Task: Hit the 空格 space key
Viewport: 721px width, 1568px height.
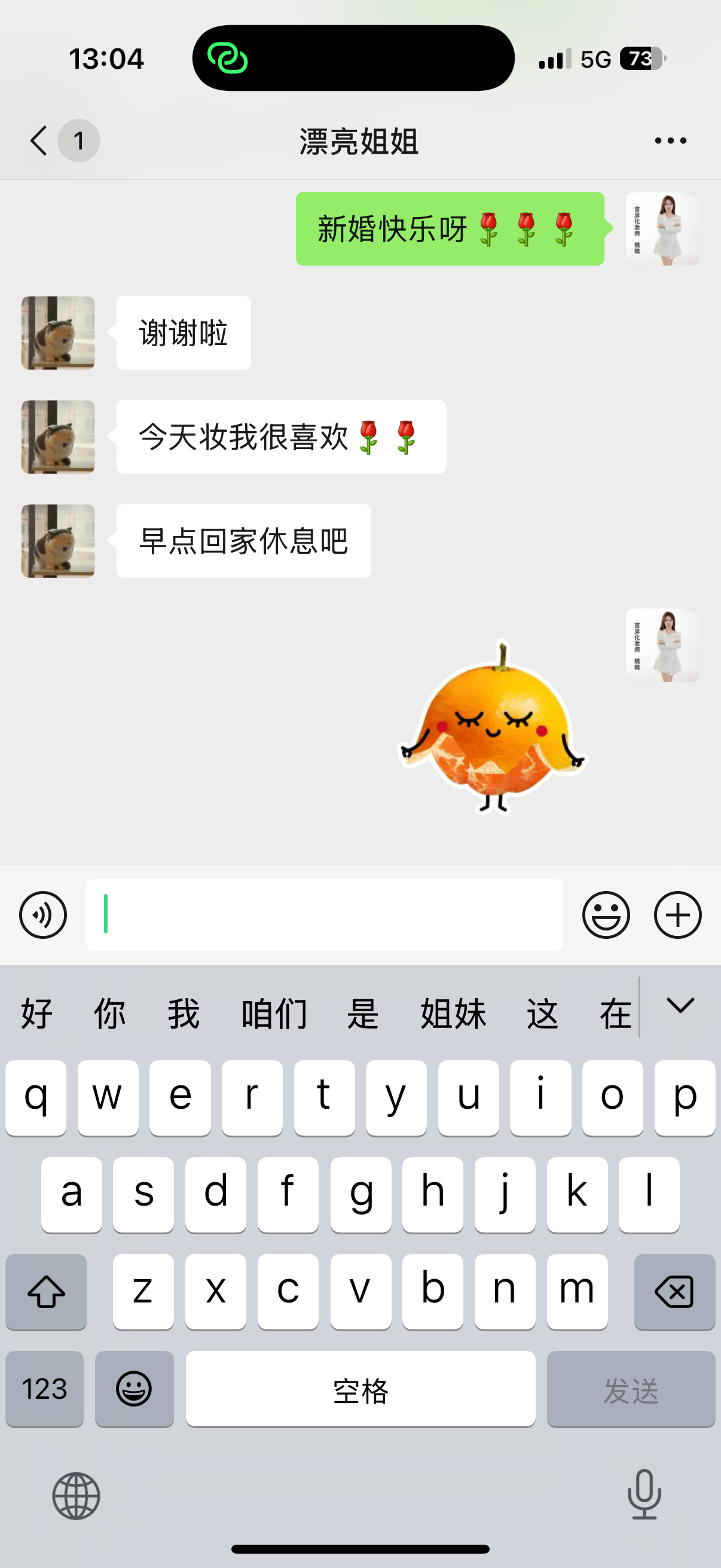Action: tap(360, 1389)
